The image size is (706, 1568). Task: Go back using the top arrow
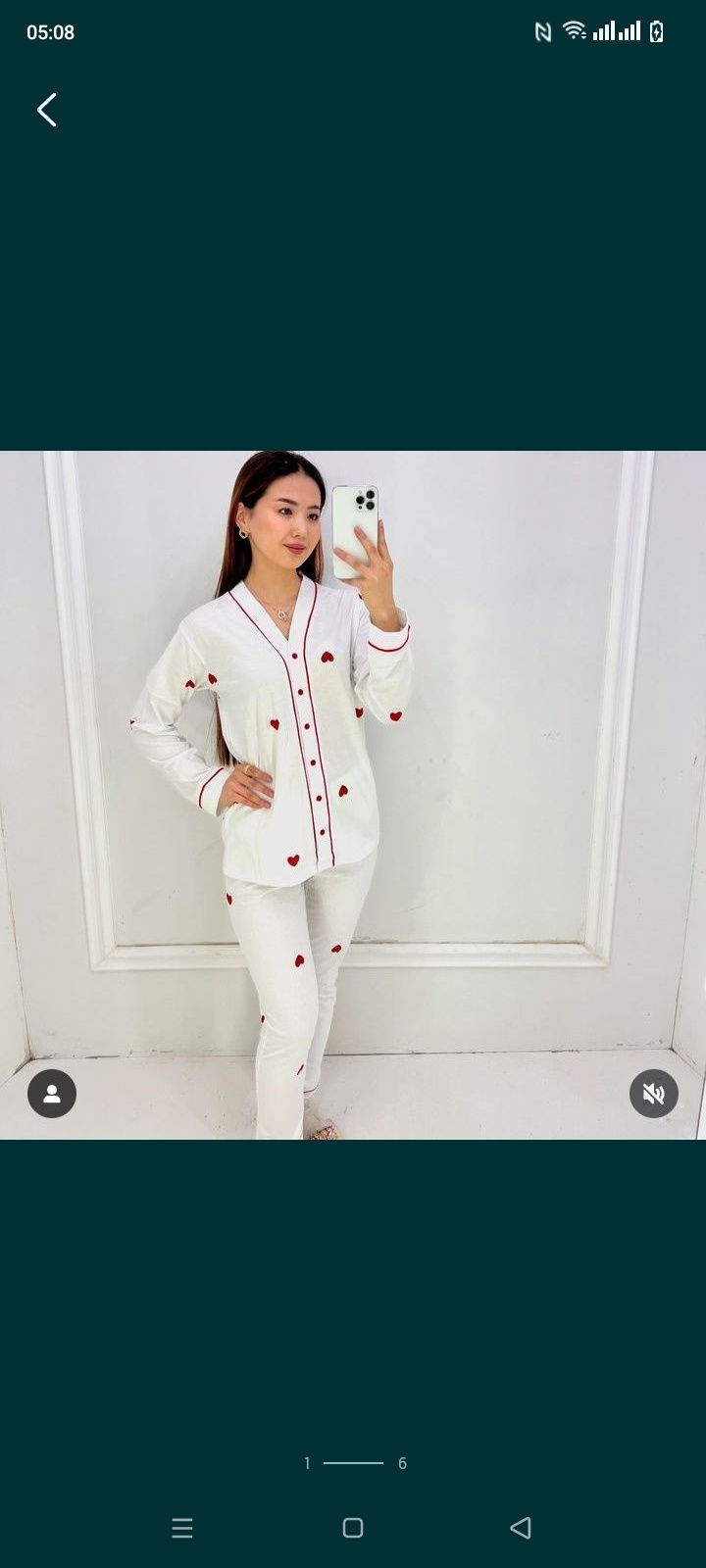(x=46, y=110)
